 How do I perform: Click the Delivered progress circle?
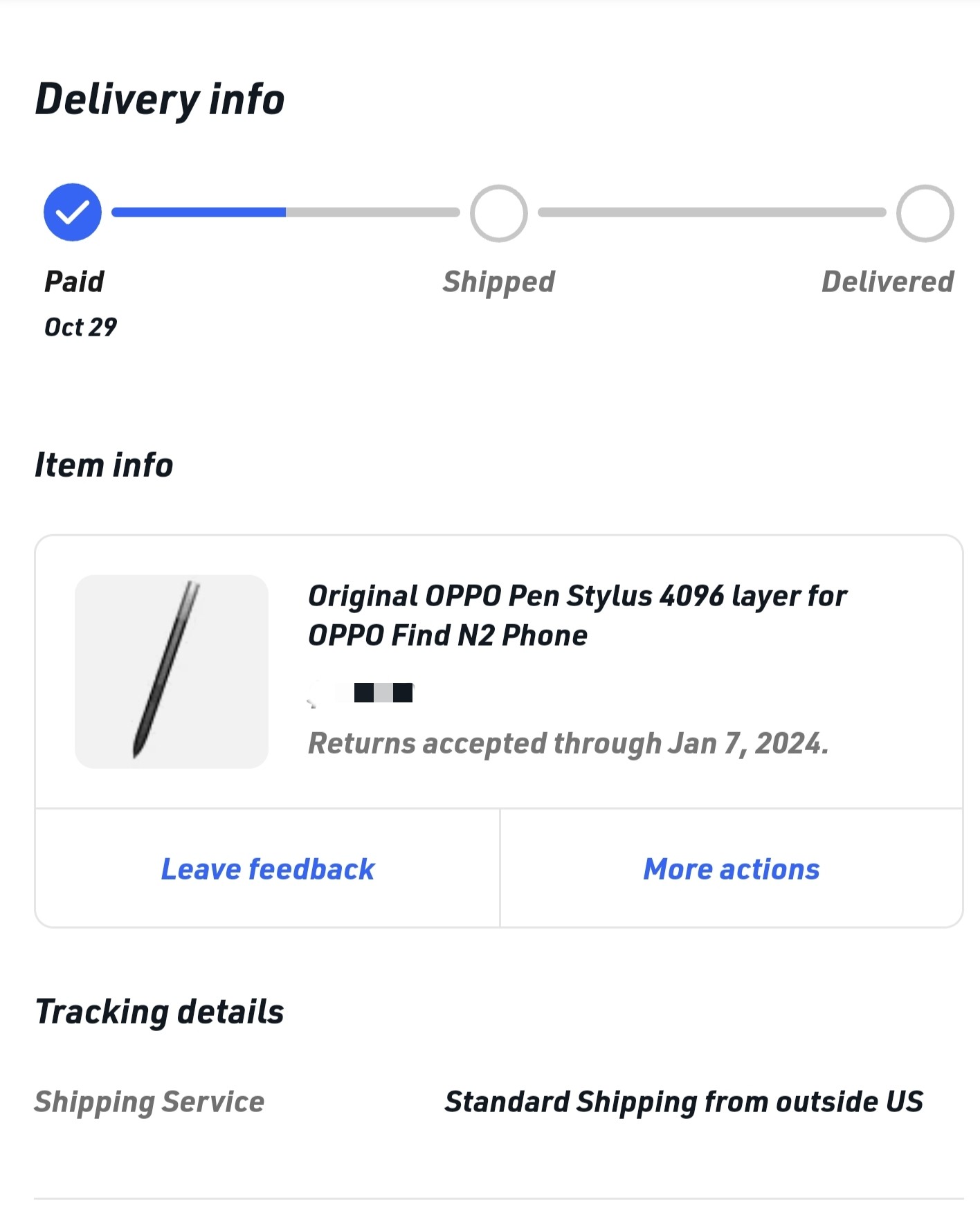(925, 212)
